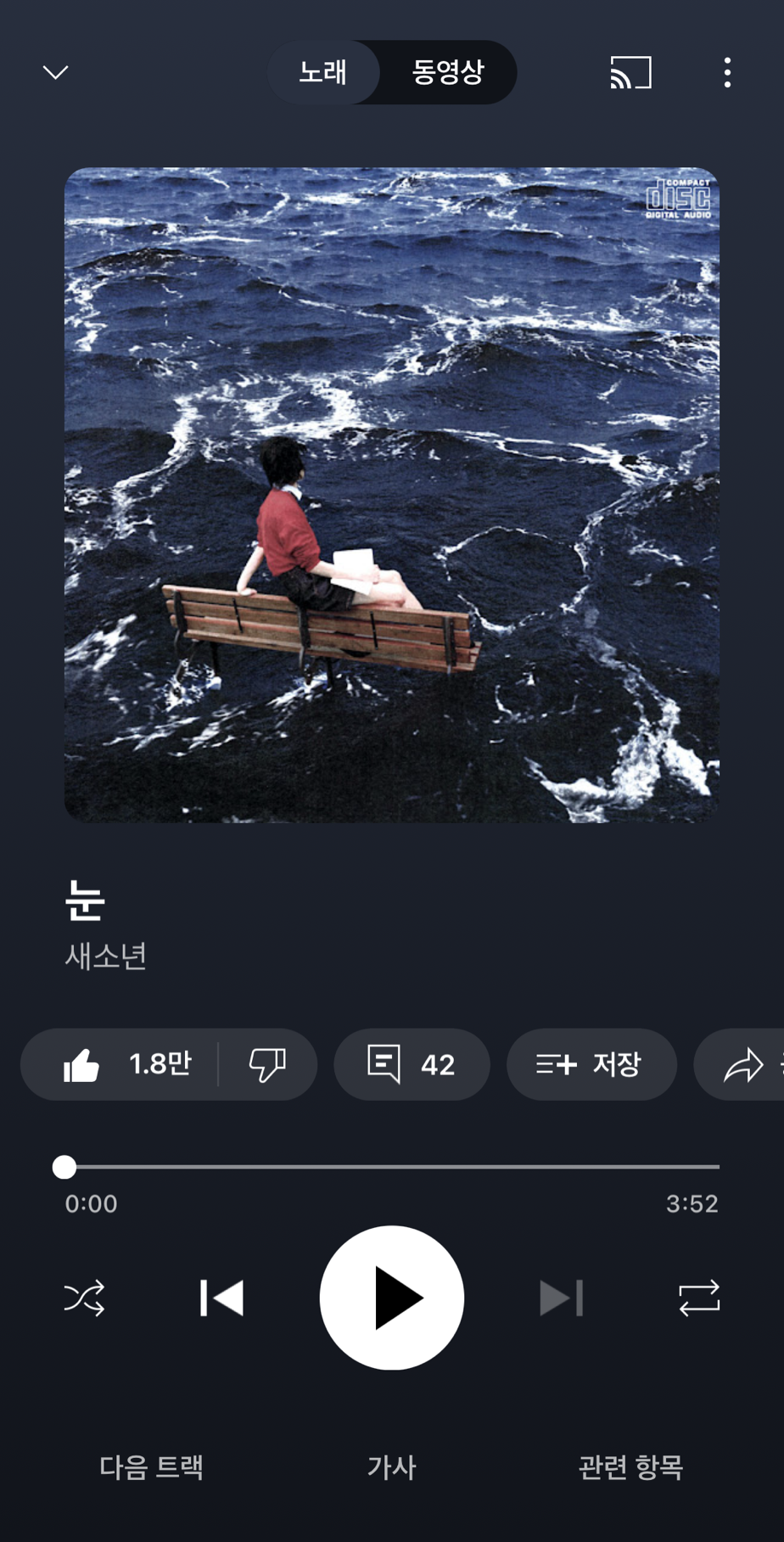Toggle the repeat mode
Screen dimensions: 784x1542
[699, 1298]
